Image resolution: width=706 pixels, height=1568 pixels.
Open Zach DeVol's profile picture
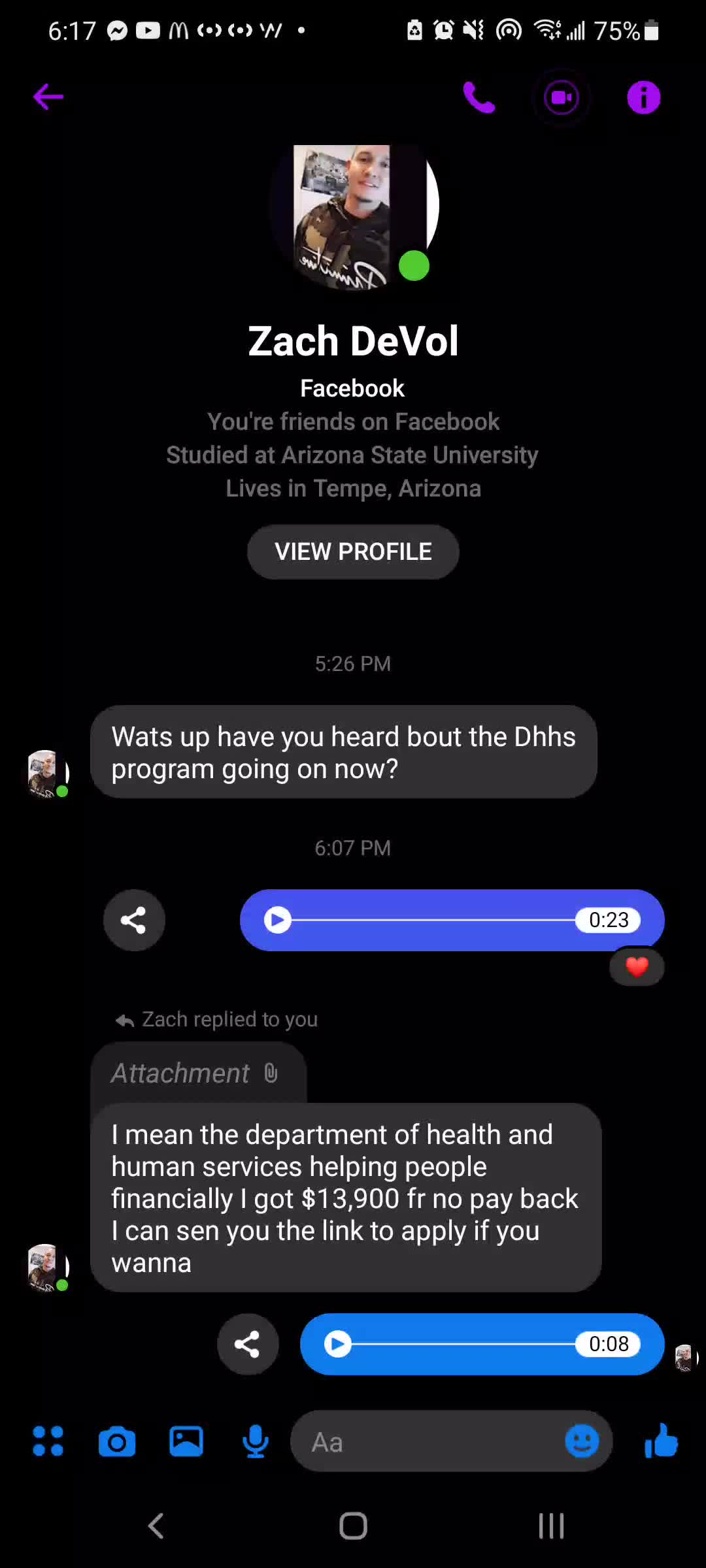tap(353, 216)
